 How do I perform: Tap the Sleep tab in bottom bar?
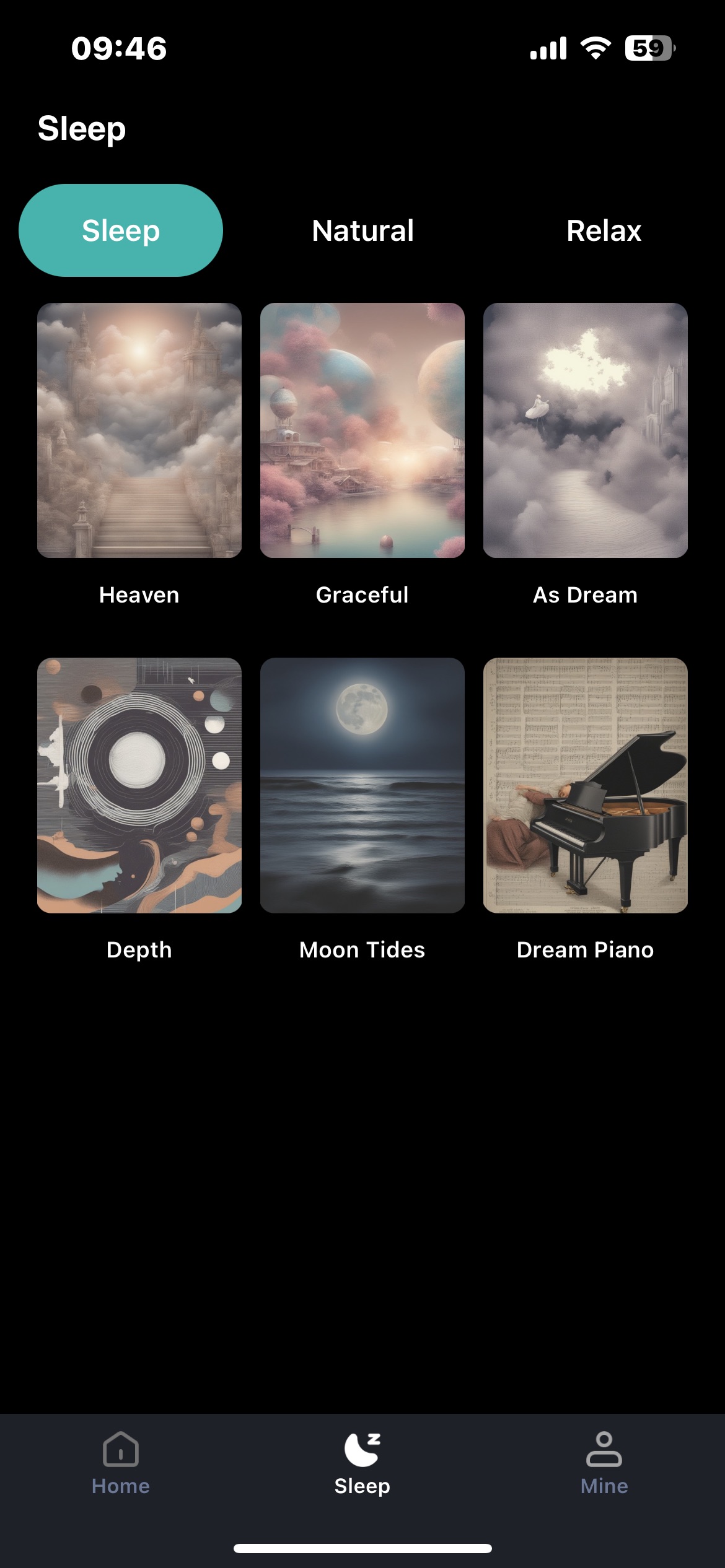point(362,1463)
